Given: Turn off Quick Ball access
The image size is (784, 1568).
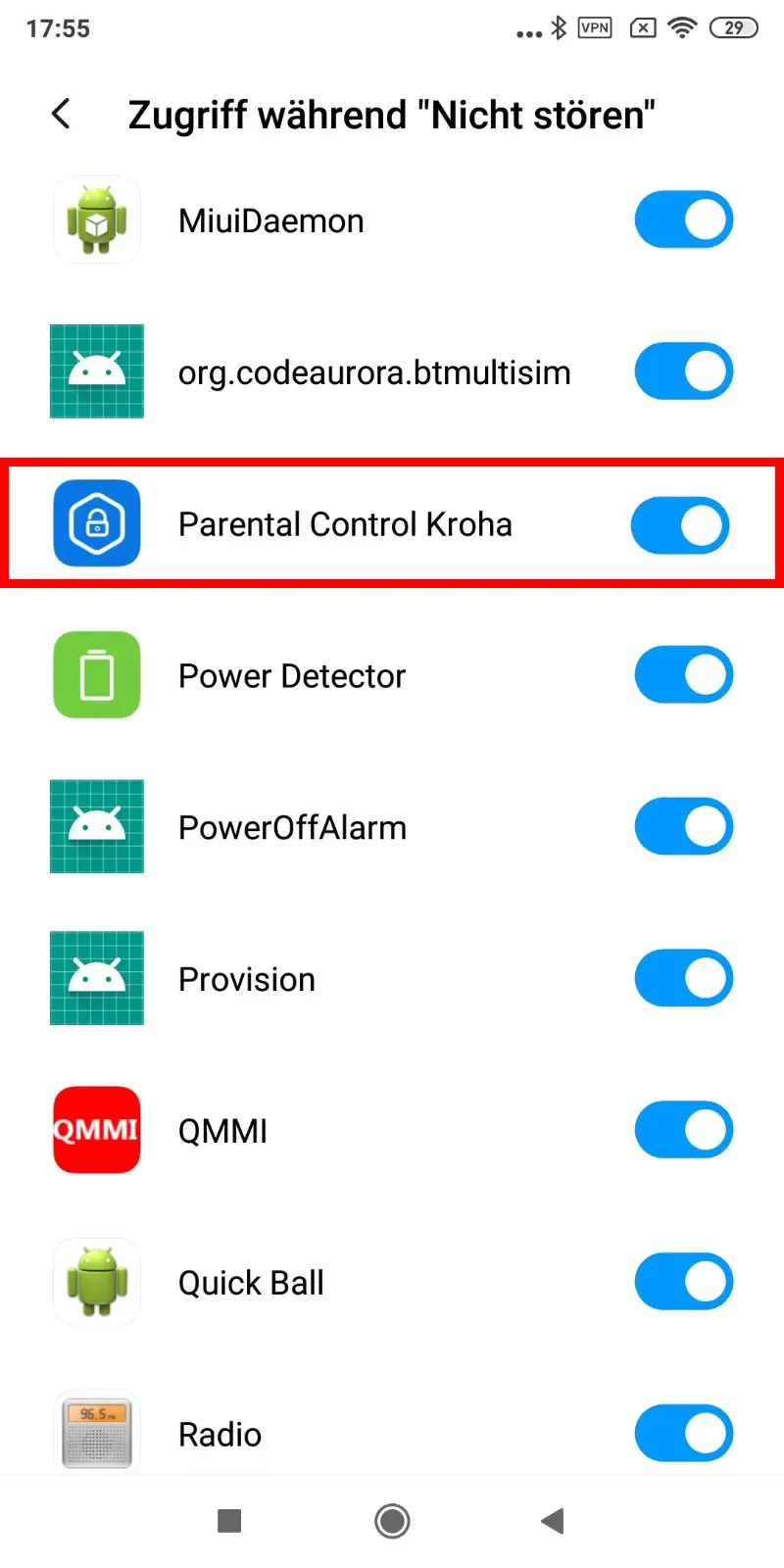Looking at the screenshot, I should tap(683, 1282).
